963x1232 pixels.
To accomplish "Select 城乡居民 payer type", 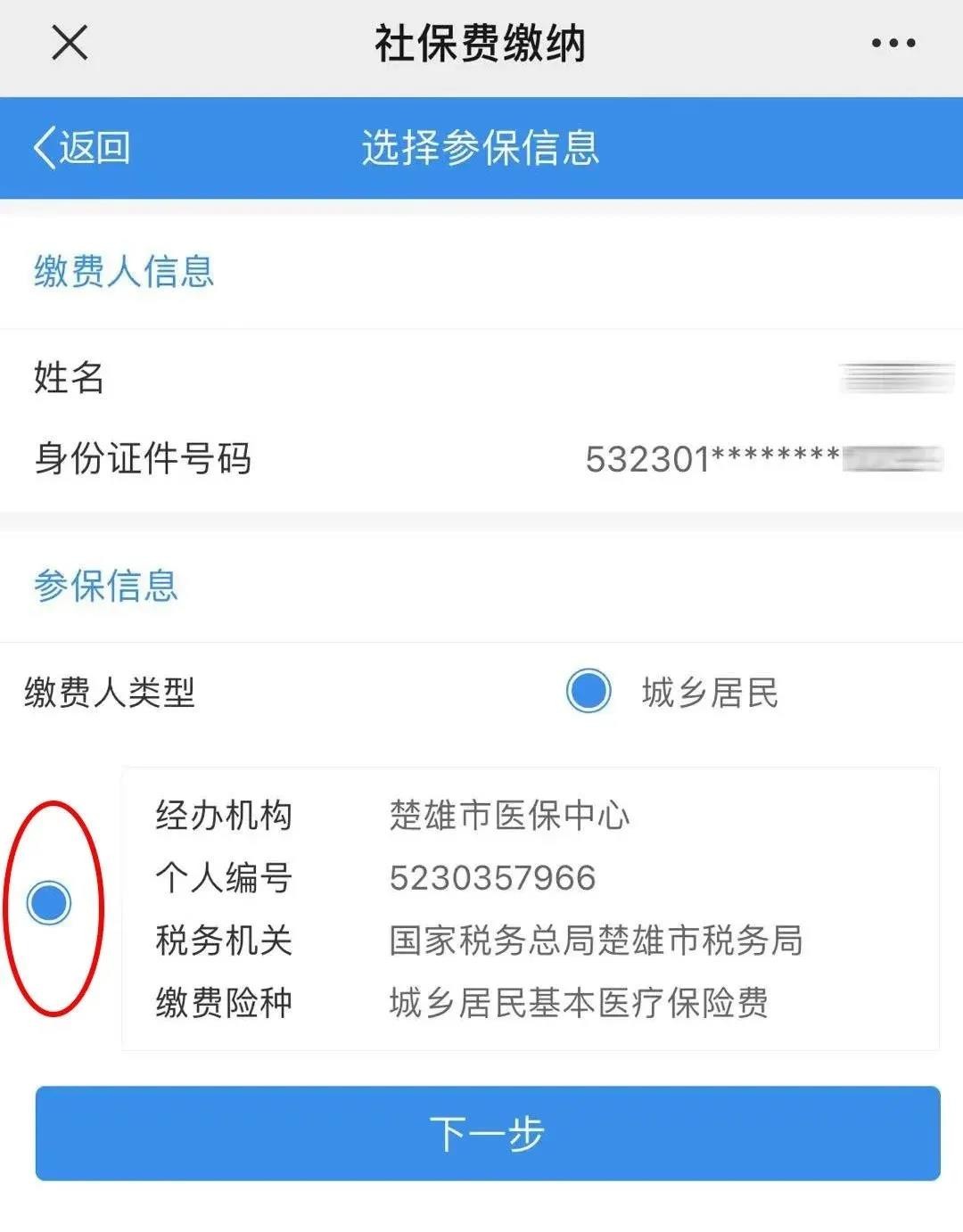I will point(588,691).
